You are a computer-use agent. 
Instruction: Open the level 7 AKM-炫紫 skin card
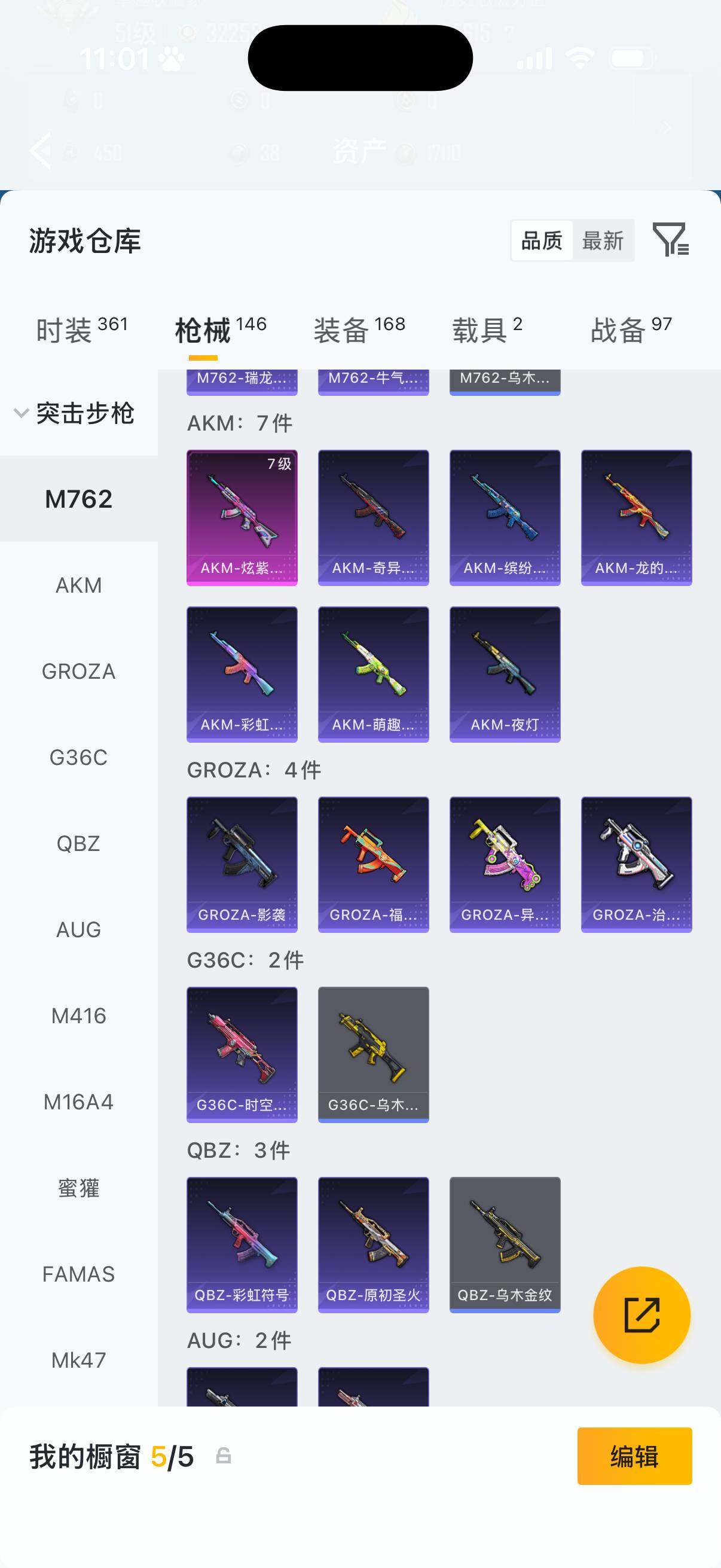(242, 517)
